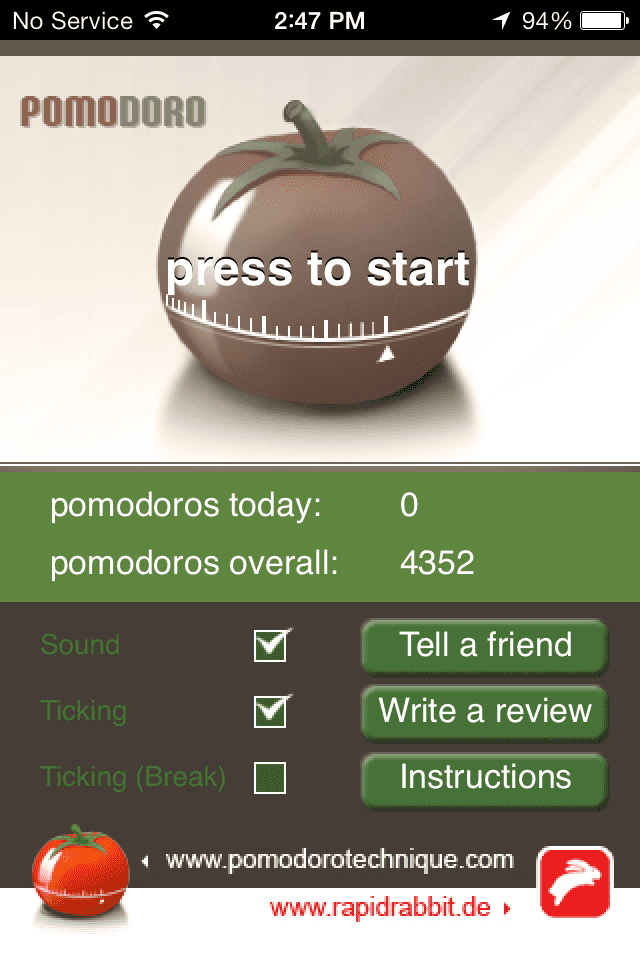Disable the Ticking checkbox

click(x=270, y=712)
